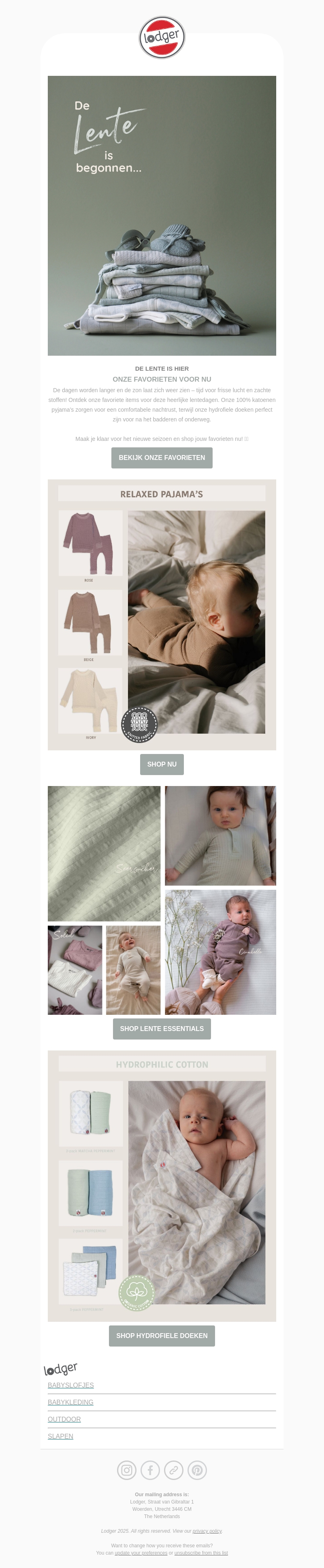Viewport: 324px width, 1568px height.
Task: Open the spring hero image
Action: tap(162, 215)
